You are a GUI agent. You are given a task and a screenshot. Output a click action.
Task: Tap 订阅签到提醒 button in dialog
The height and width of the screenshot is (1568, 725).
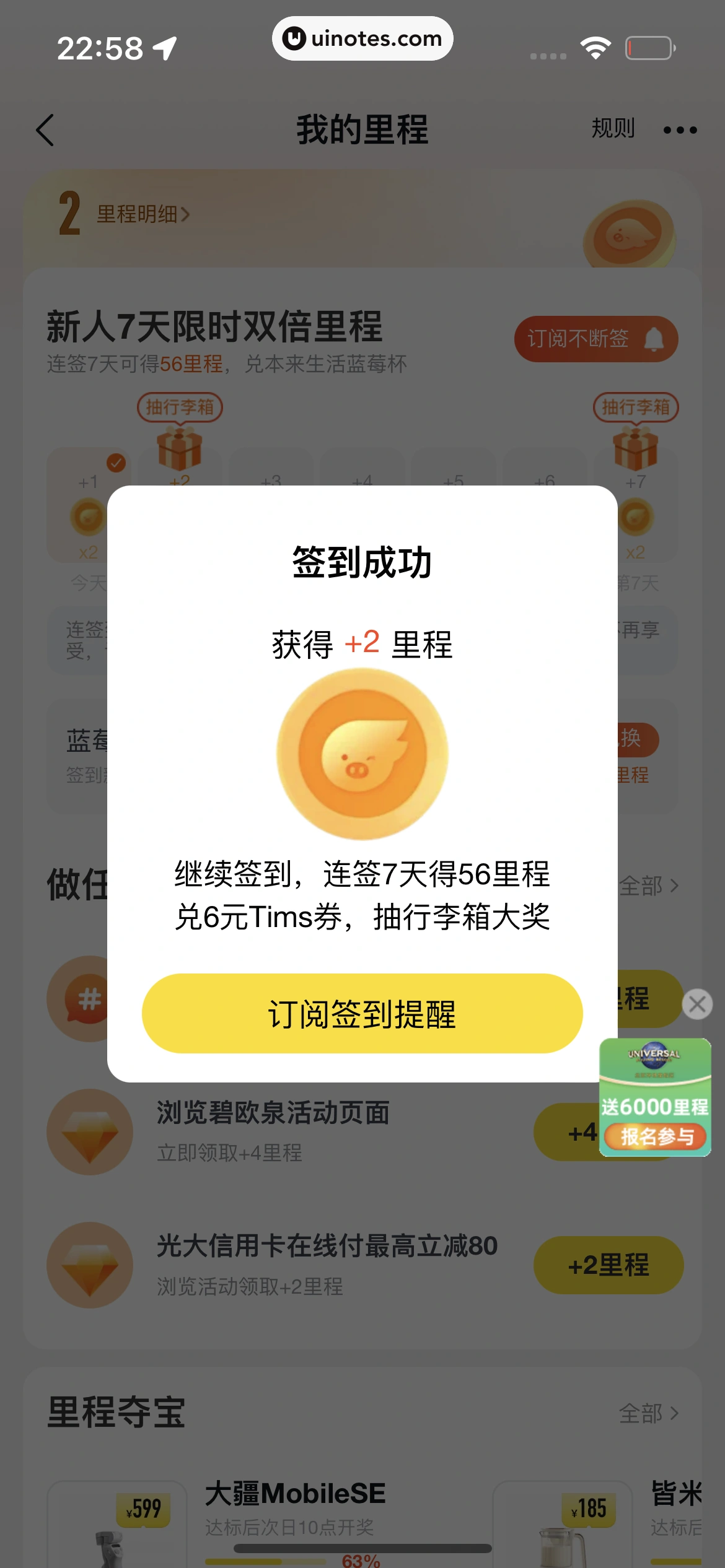point(362,1014)
